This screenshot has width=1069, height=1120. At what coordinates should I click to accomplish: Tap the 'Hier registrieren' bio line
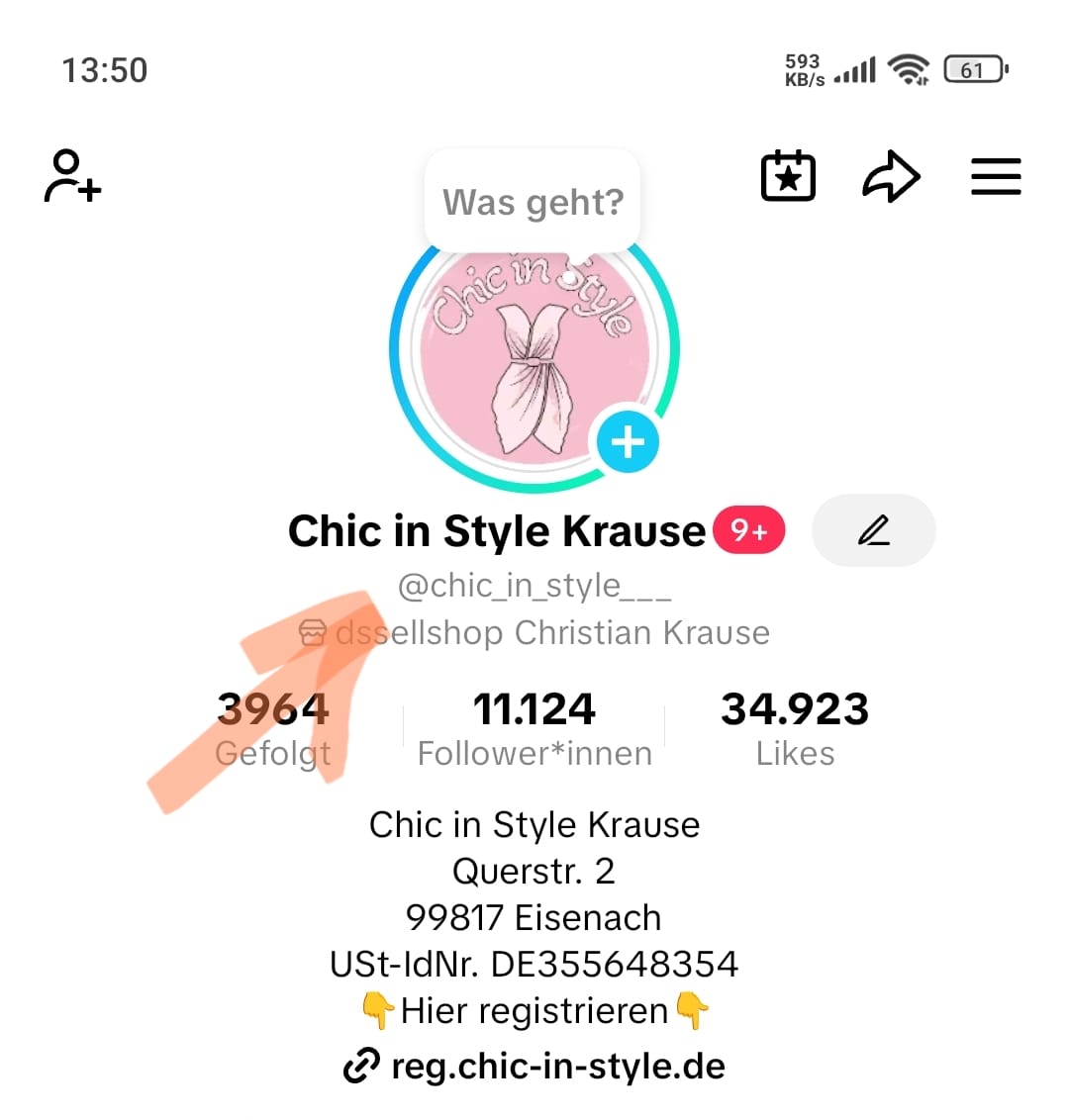tap(534, 1010)
